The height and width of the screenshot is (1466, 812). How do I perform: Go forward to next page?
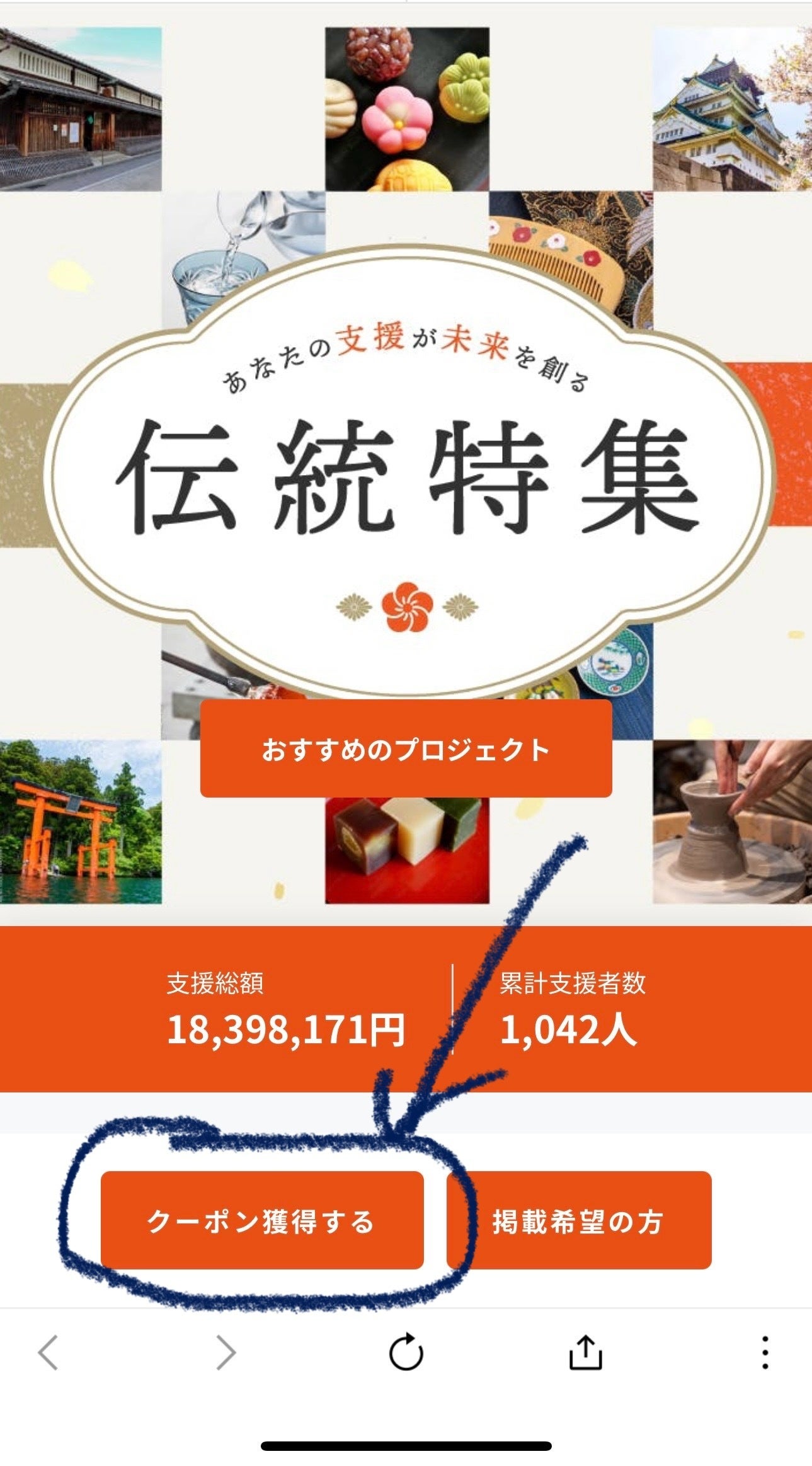click(x=226, y=1353)
